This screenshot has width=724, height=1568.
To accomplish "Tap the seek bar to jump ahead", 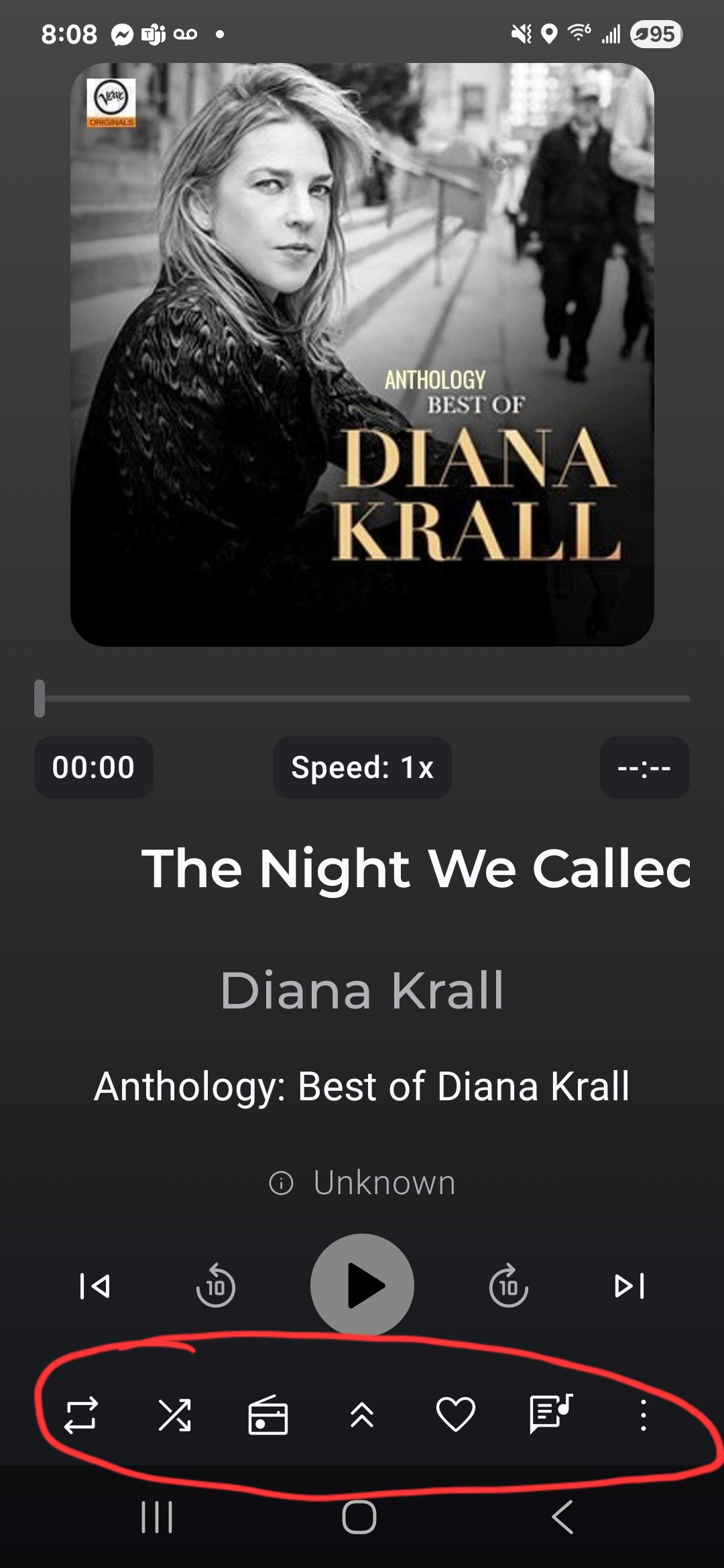I will [x=362, y=698].
